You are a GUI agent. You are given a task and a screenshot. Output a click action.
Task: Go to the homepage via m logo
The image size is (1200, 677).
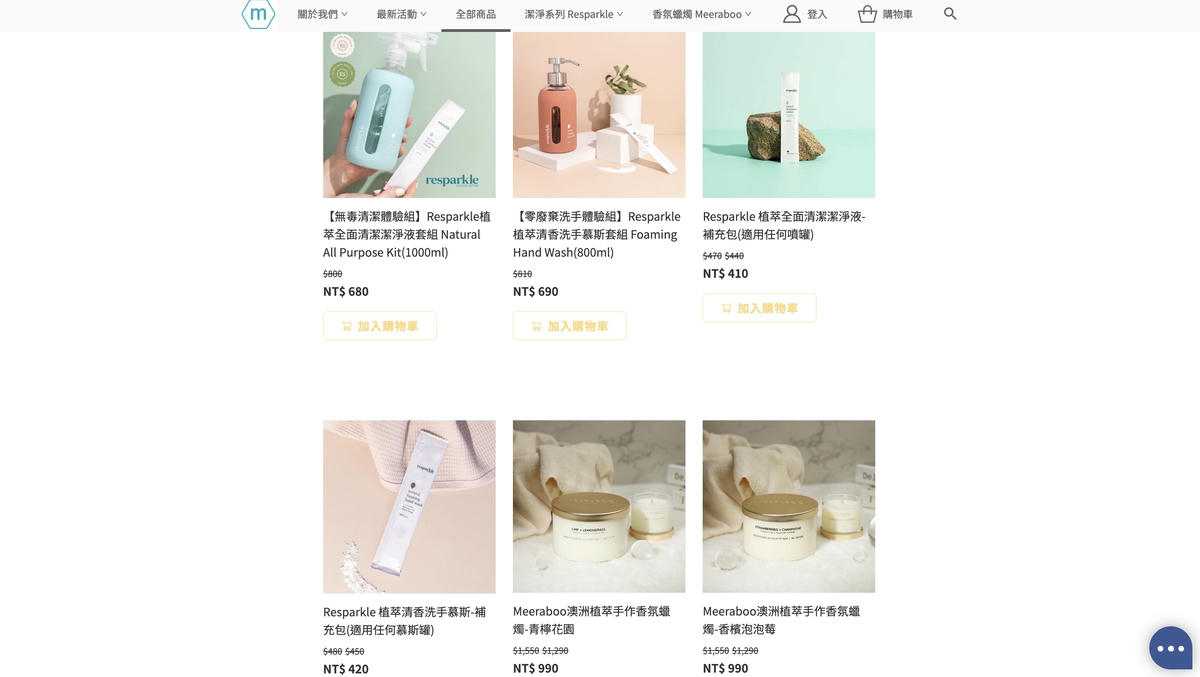click(258, 14)
